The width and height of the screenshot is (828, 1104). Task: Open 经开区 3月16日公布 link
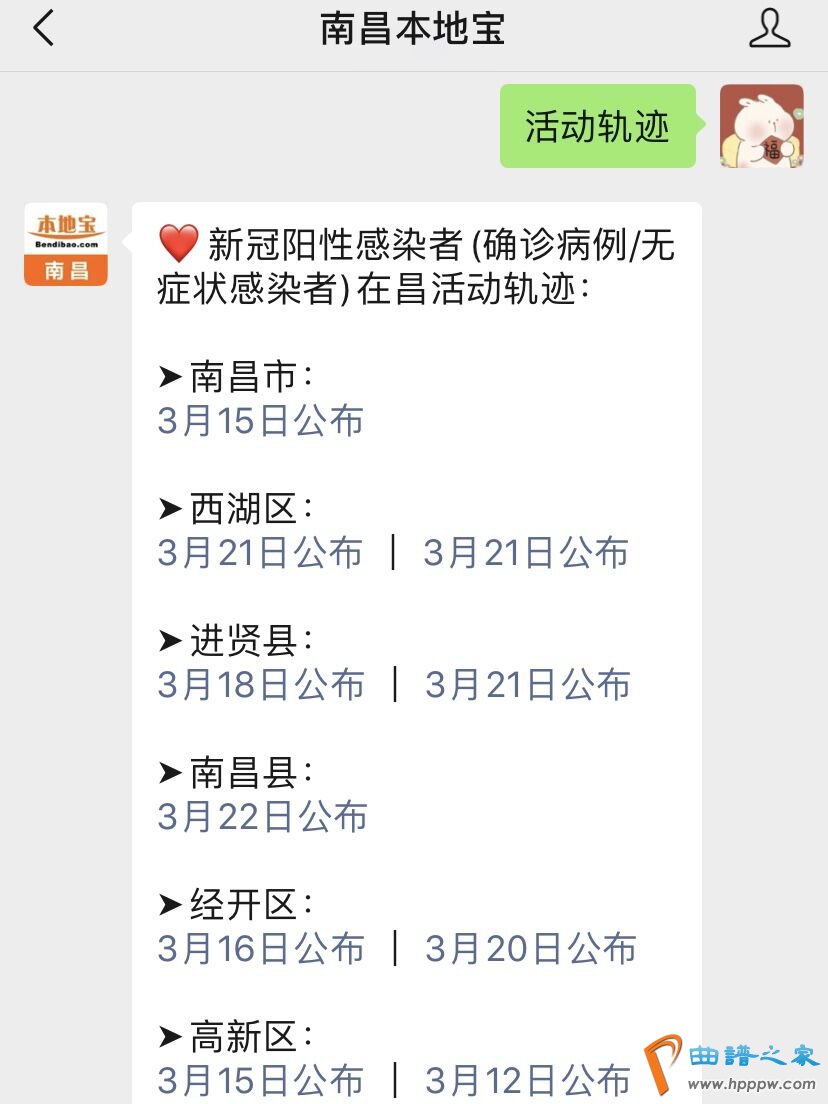click(261, 949)
